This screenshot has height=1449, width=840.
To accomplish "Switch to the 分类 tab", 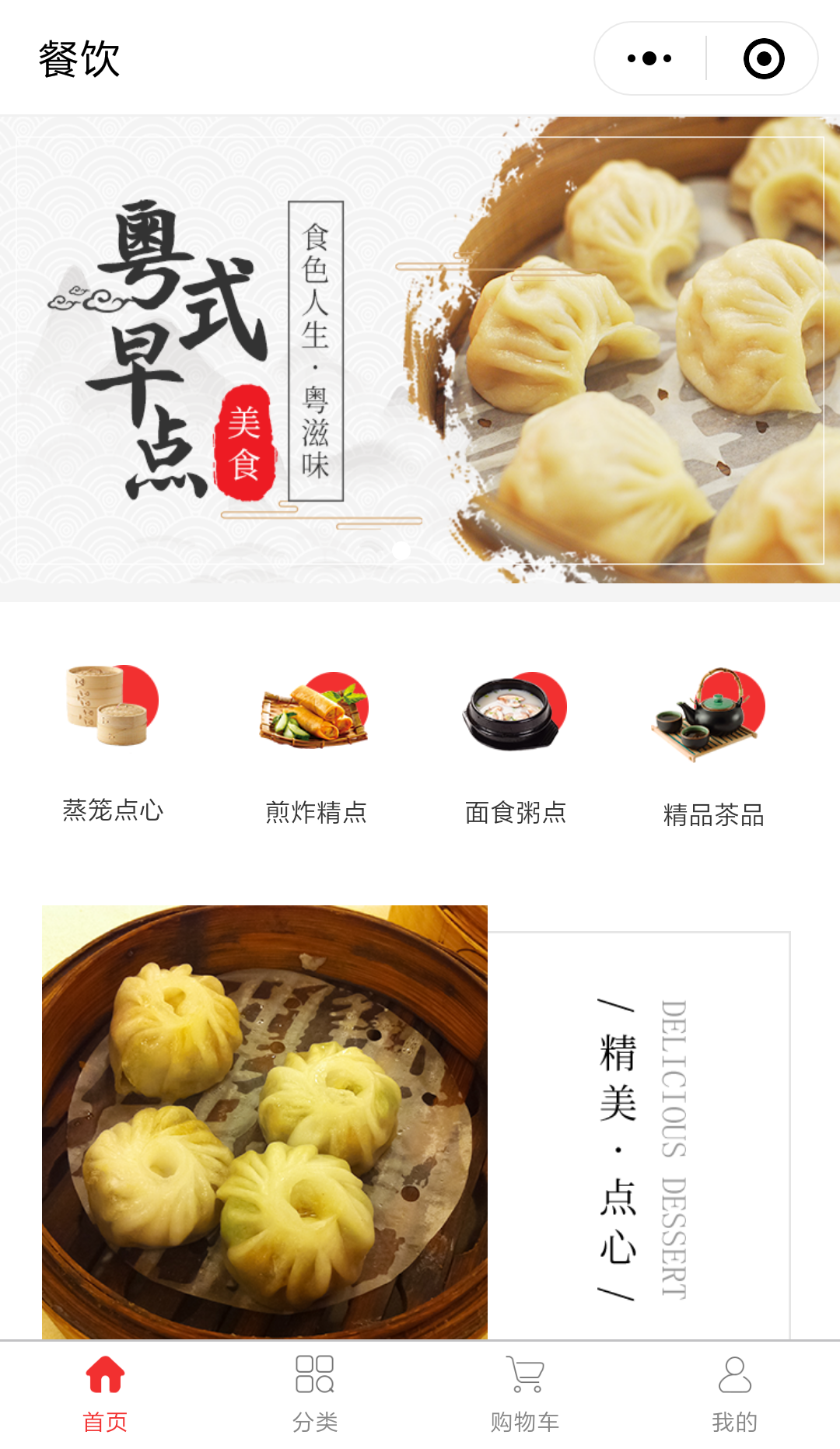I will click(315, 1393).
